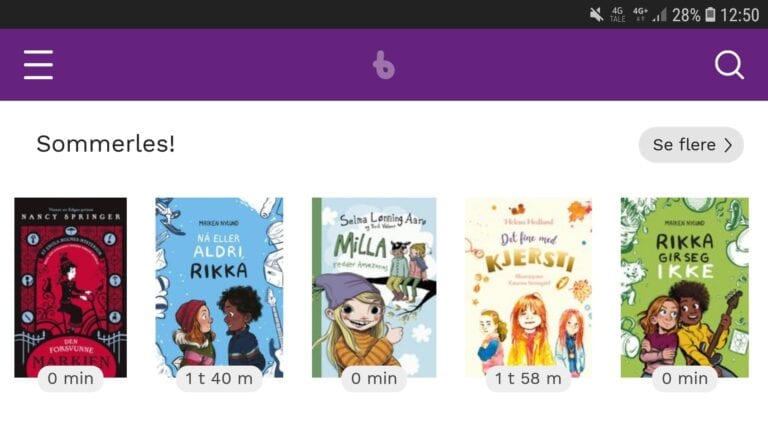The height and width of the screenshot is (432, 768).
Task: Open the book Nå eller aldri, Rikka
Action: (x=219, y=286)
